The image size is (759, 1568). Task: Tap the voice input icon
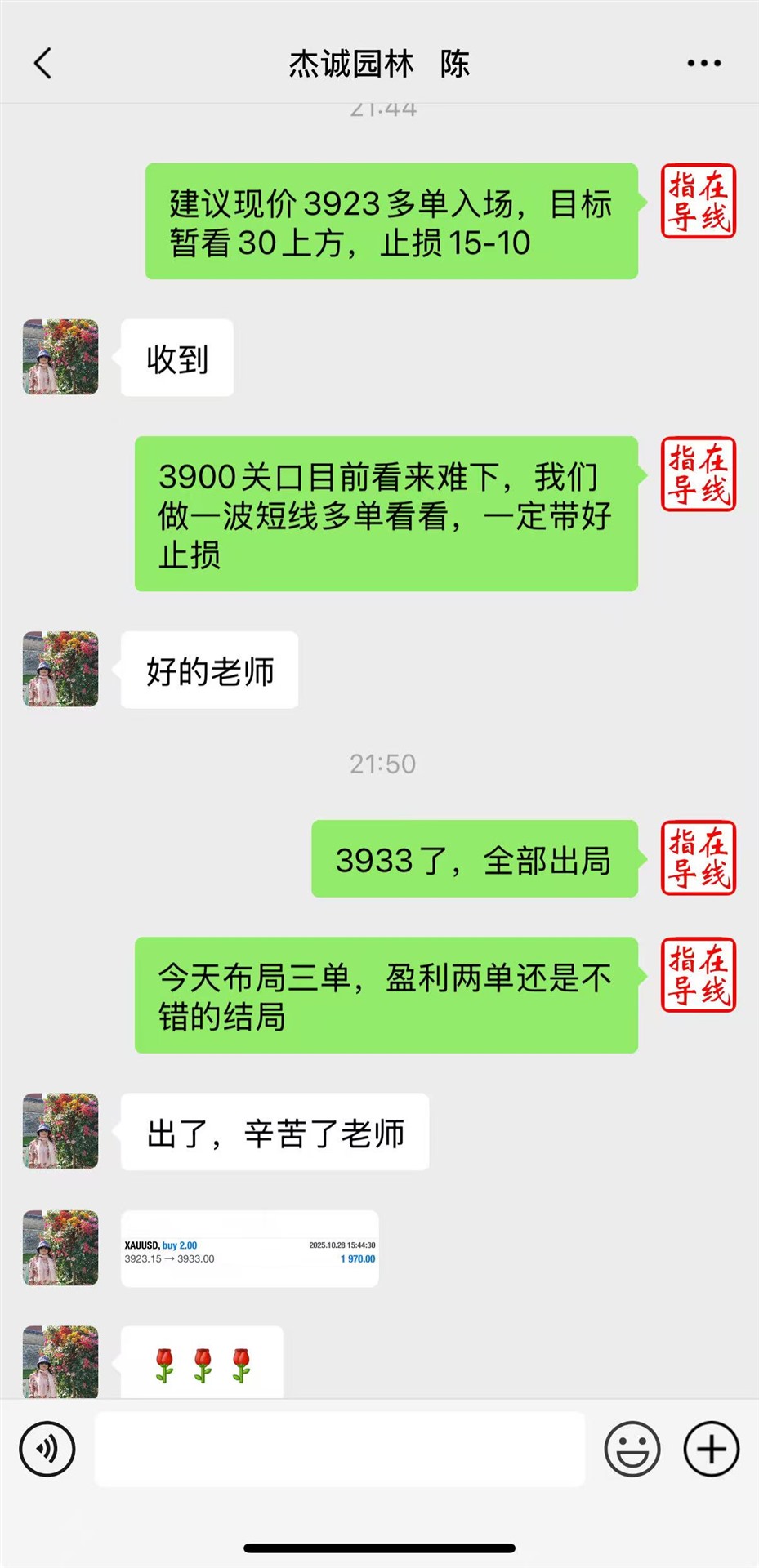(47, 1450)
